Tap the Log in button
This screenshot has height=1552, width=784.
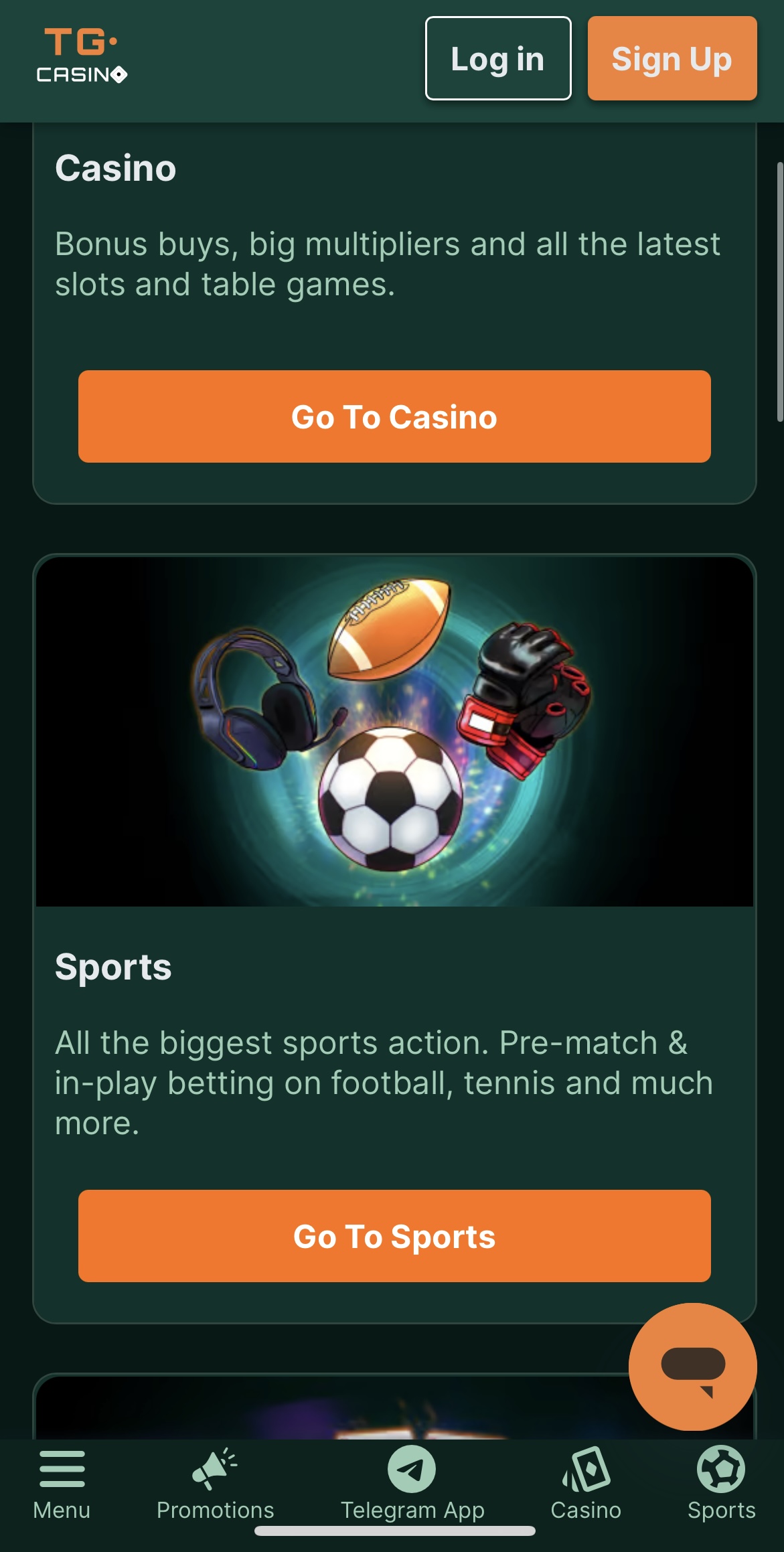pos(498,58)
